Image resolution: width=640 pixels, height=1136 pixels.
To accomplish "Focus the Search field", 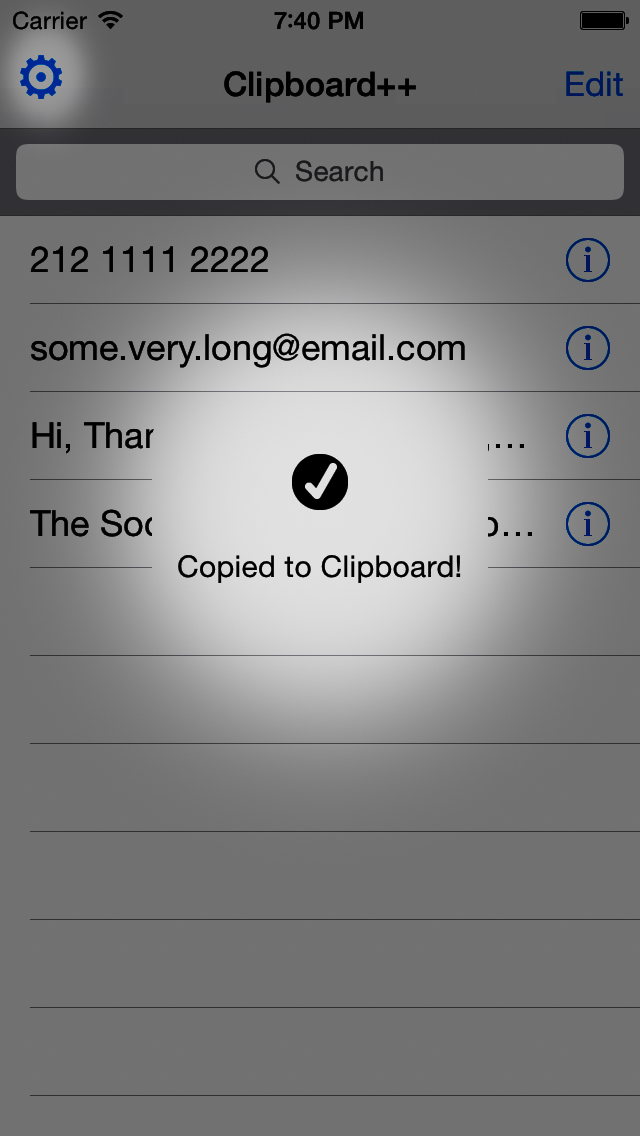I will click(320, 172).
